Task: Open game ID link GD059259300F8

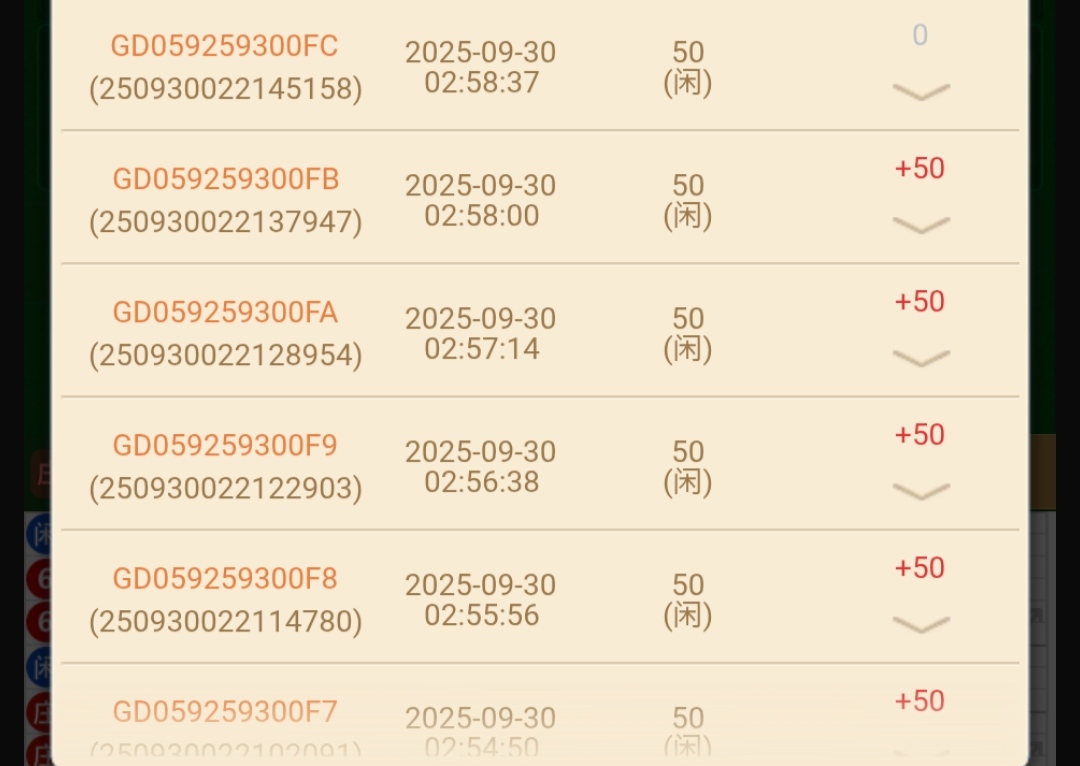Action: pos(225,579)
